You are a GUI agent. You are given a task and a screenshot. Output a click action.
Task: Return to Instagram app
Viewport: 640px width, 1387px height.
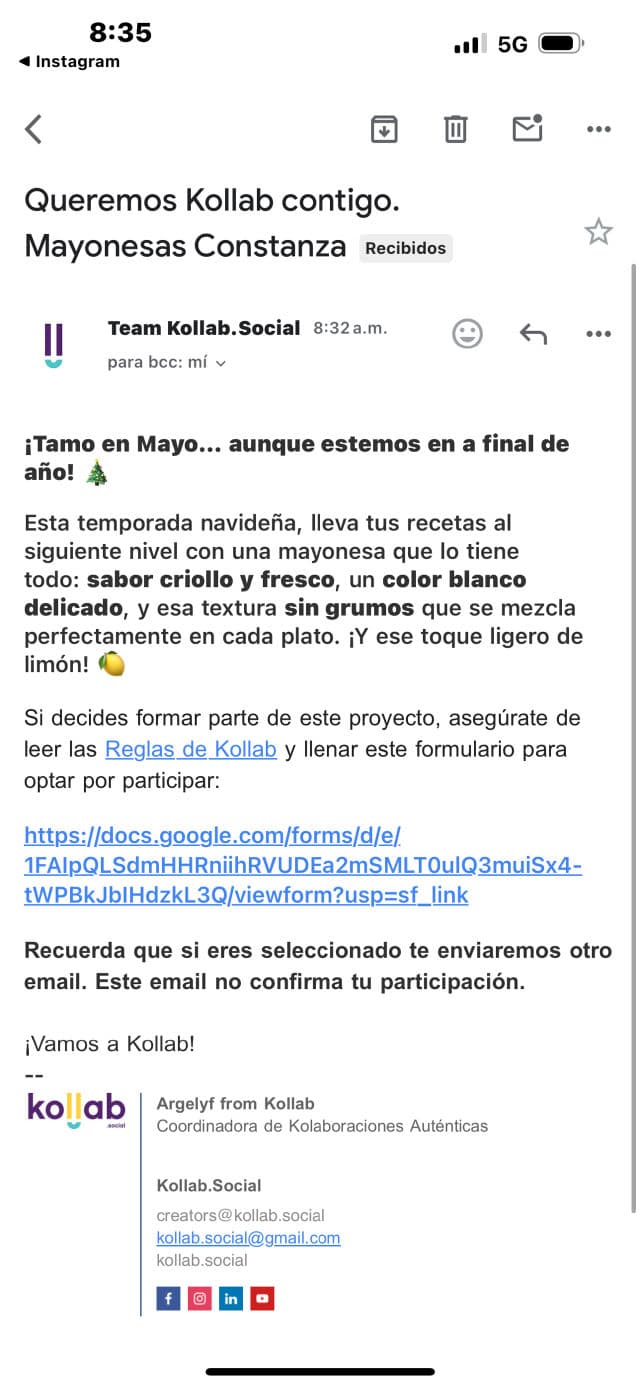70,62
